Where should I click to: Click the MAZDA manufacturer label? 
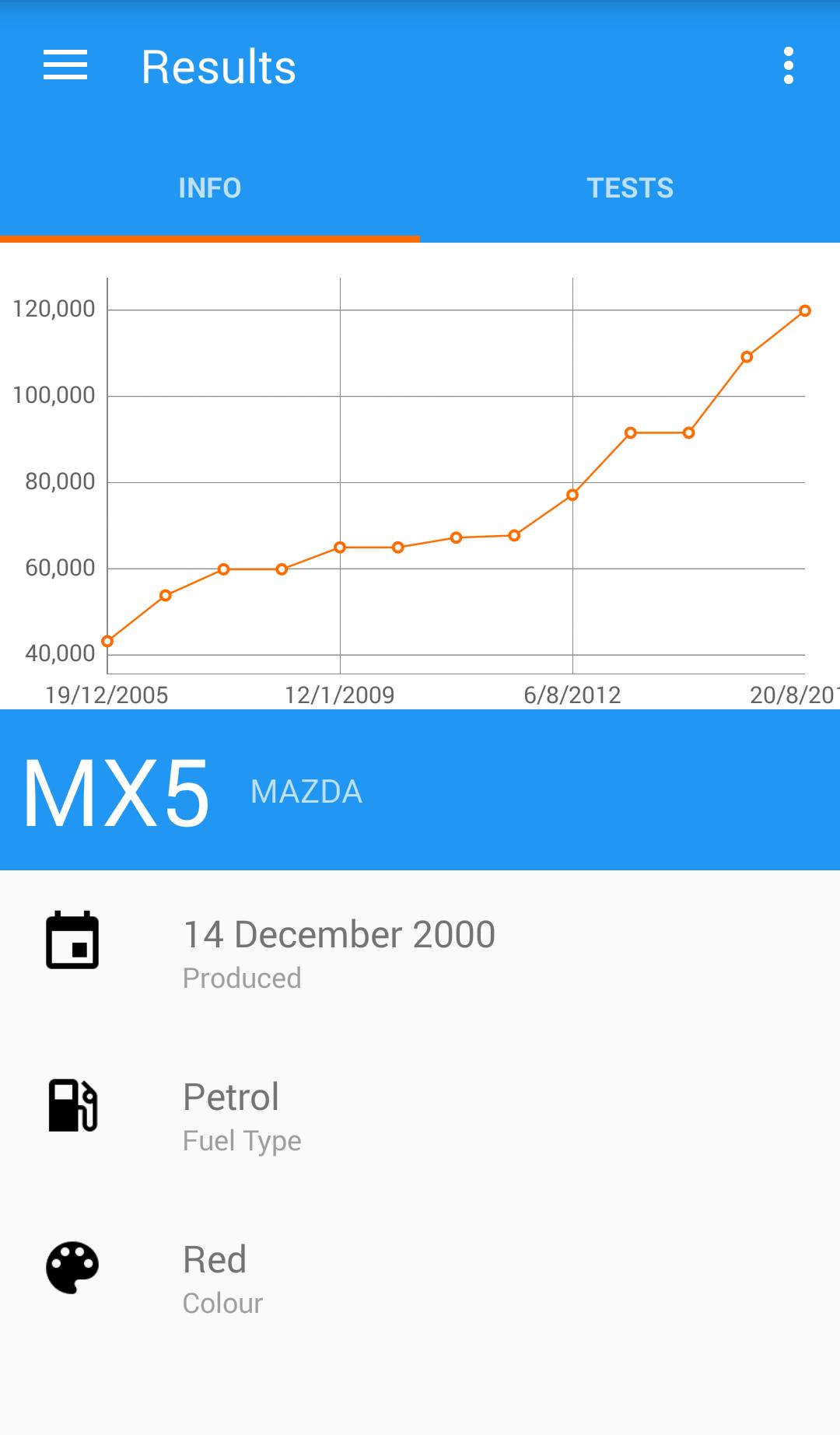[x=305, y=792]
